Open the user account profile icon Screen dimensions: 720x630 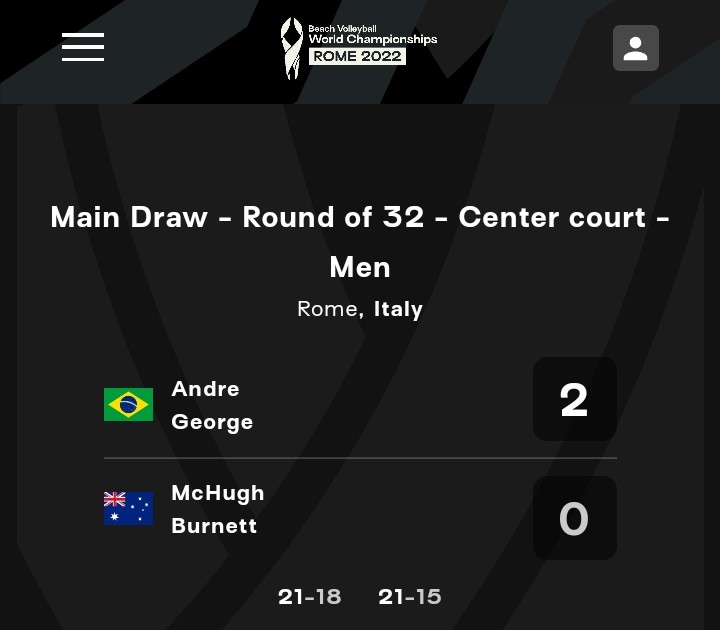[635, 48]
